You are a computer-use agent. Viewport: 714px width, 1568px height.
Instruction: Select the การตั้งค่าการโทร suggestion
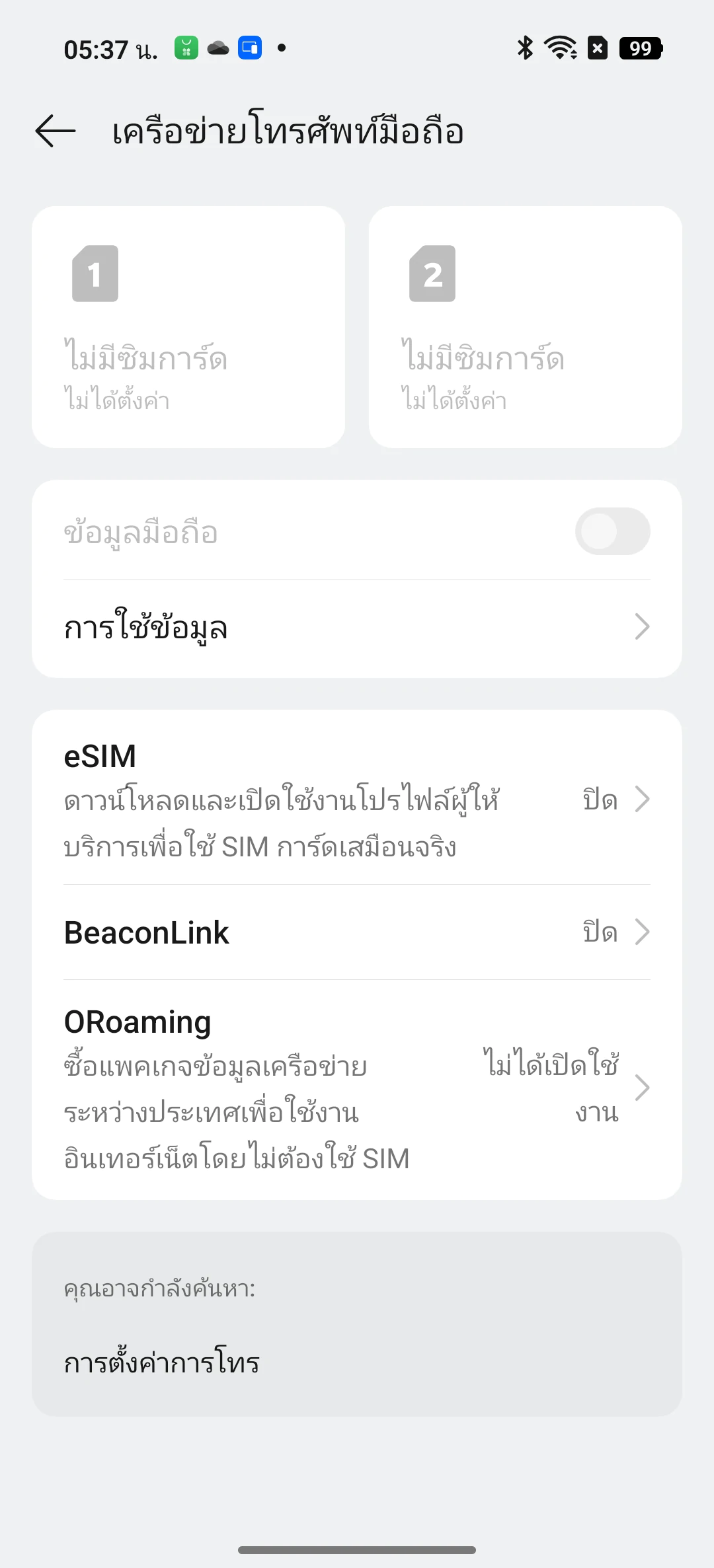tap(162, 1363)
